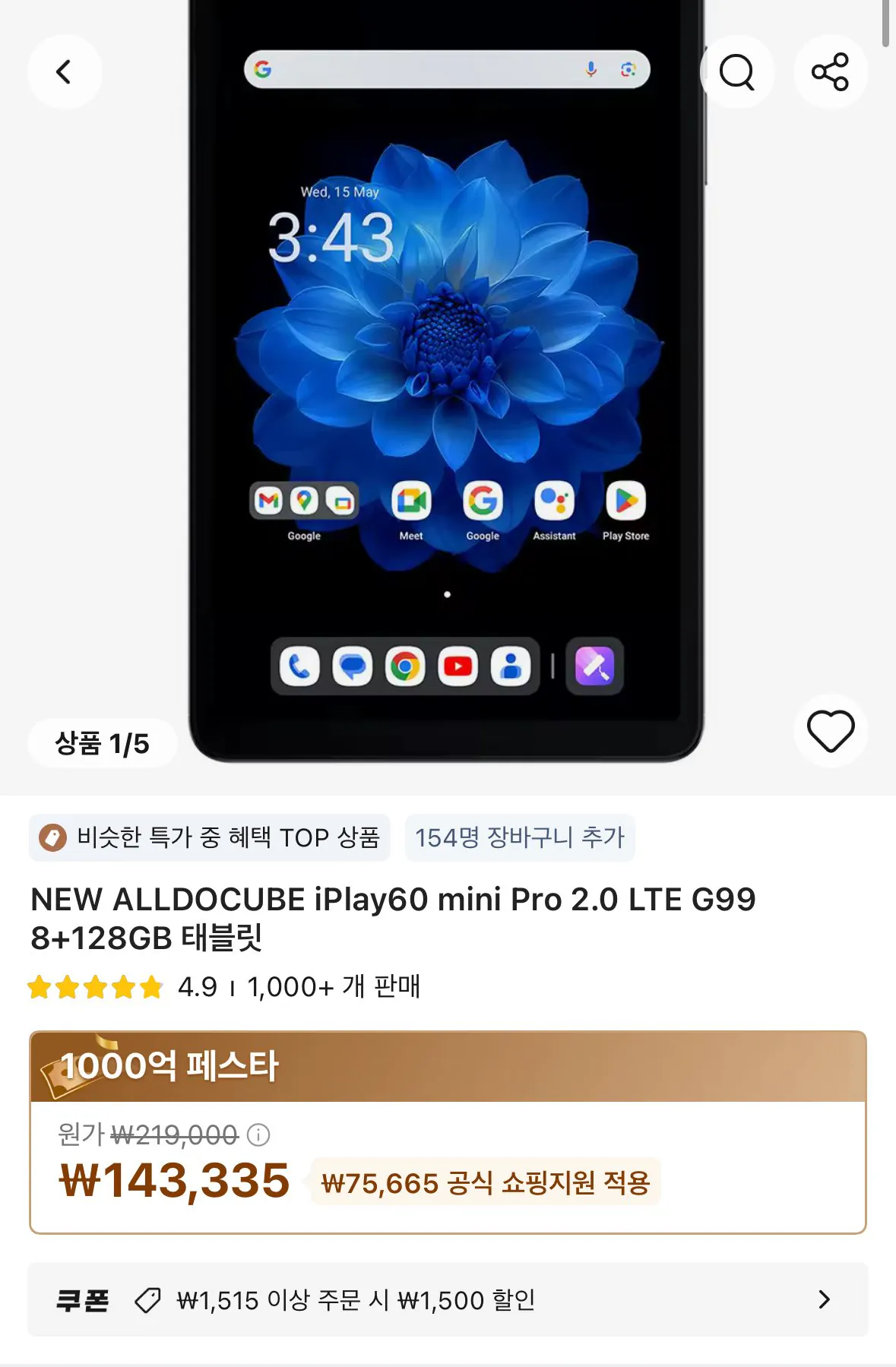Tap the phone app icon in the dock
Viewport: 896px width, 1367px height.
(x=297, y=666)
